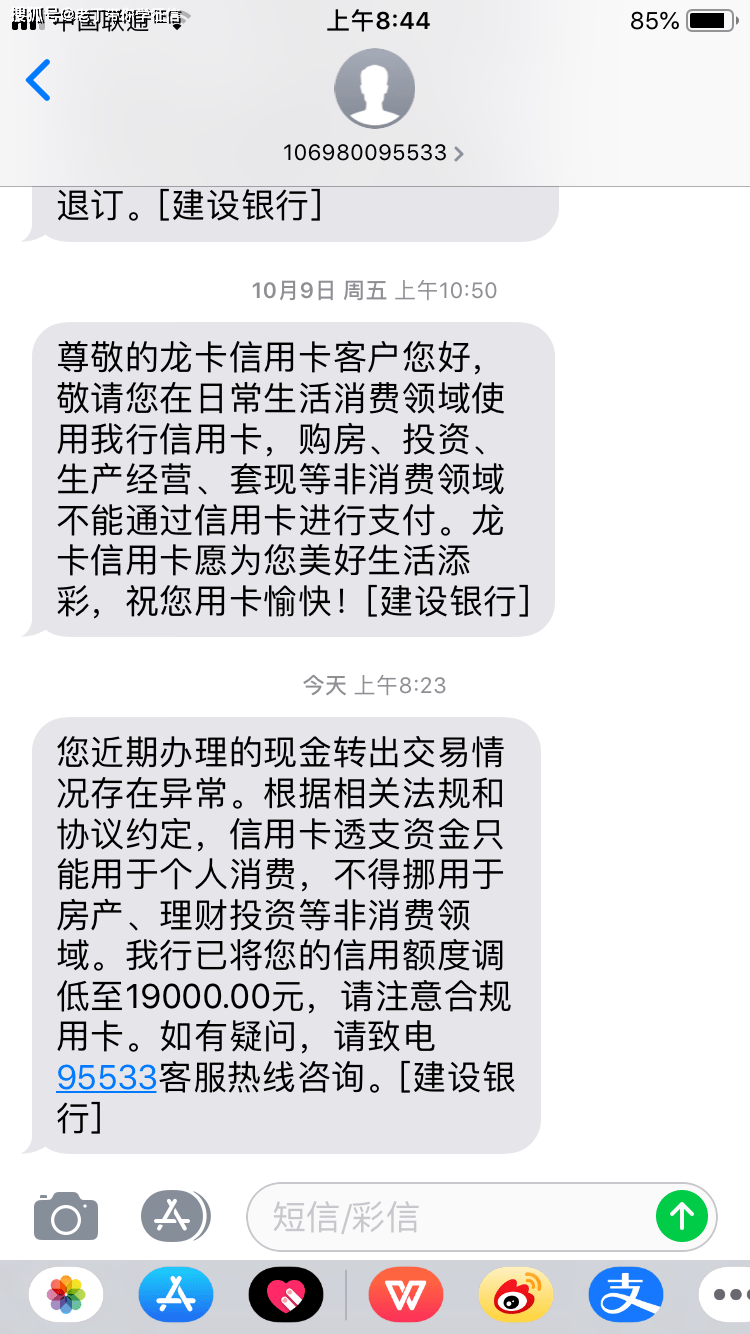Open Photos in the app strip
This screenshot has height=1334, width=750.
point(67,1296)
